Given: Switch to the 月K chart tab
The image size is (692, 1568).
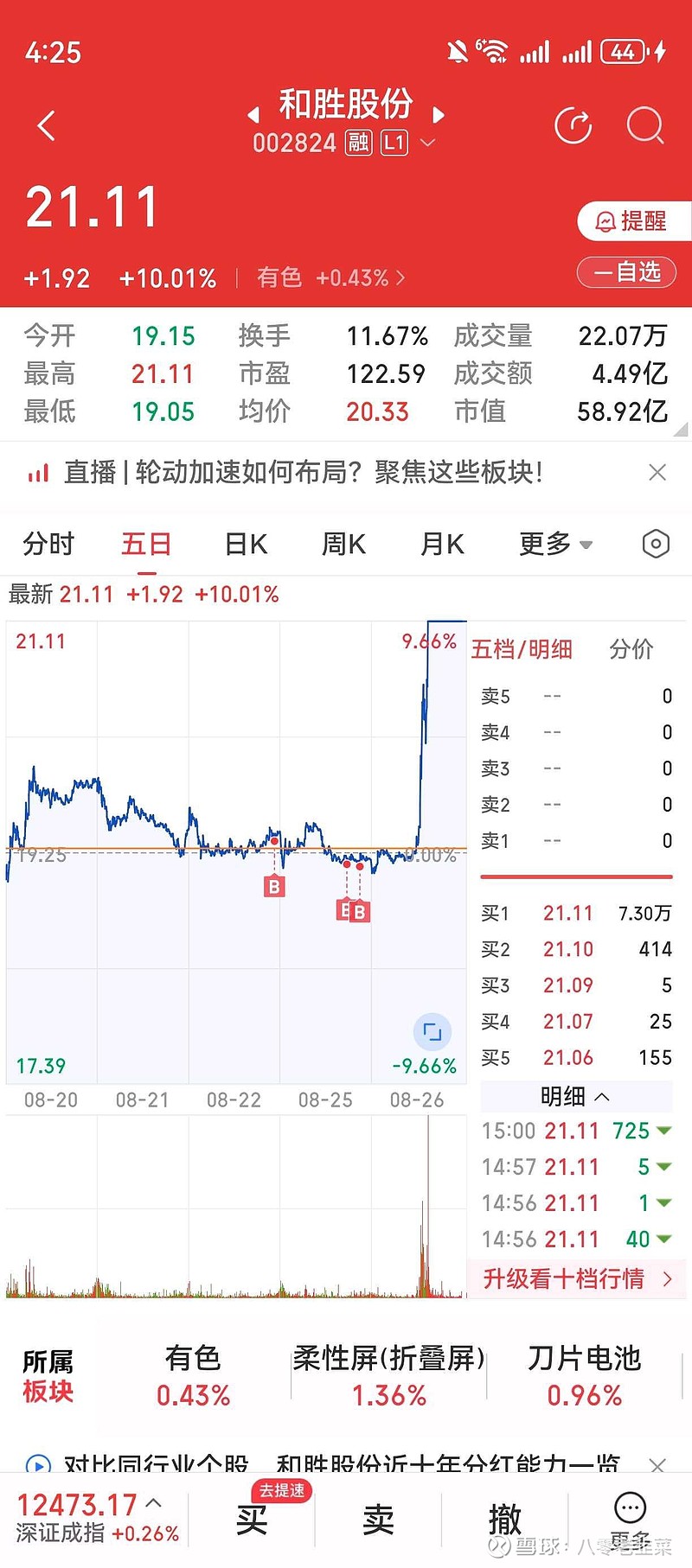Looking at the screenshot, I should (442, 544).
